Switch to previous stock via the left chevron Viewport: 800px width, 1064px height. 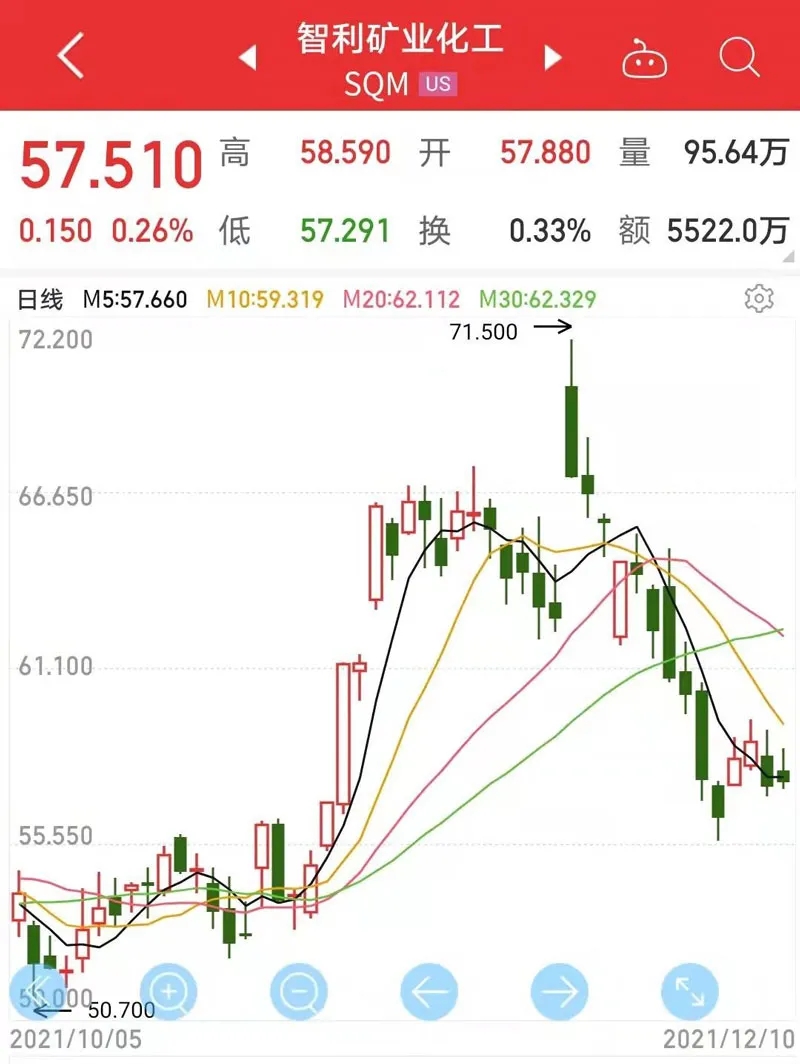click(248, 57)
